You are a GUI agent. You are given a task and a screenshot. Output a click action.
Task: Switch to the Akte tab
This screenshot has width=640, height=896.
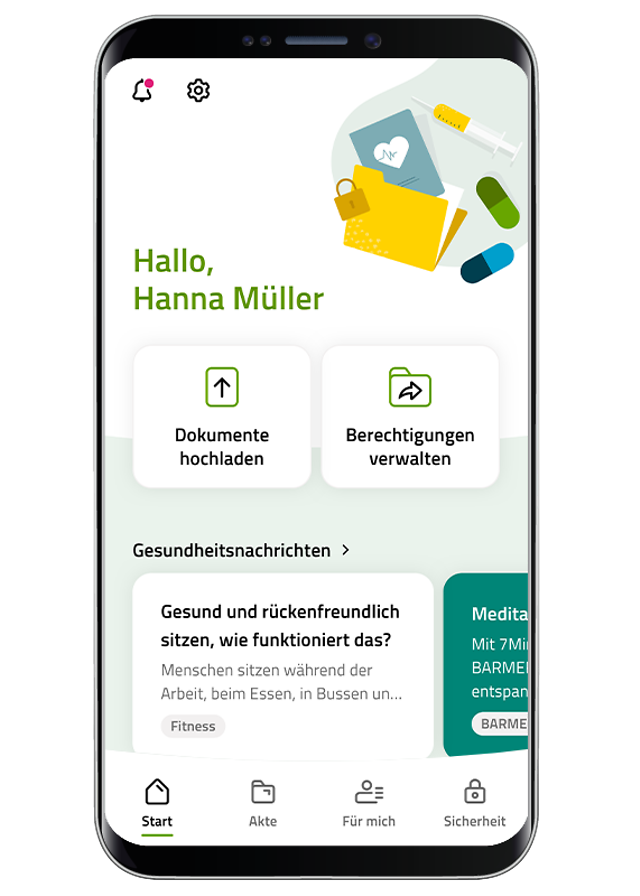point(263,804)
